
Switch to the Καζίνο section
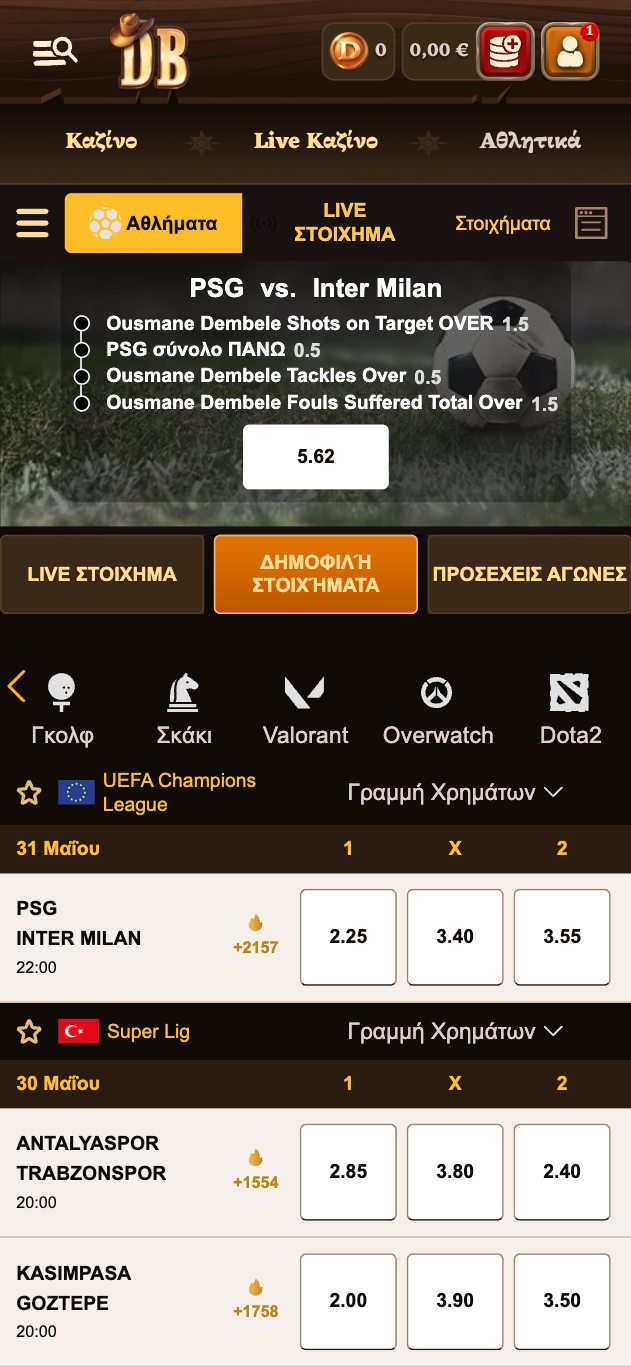[x=101, y=141]
